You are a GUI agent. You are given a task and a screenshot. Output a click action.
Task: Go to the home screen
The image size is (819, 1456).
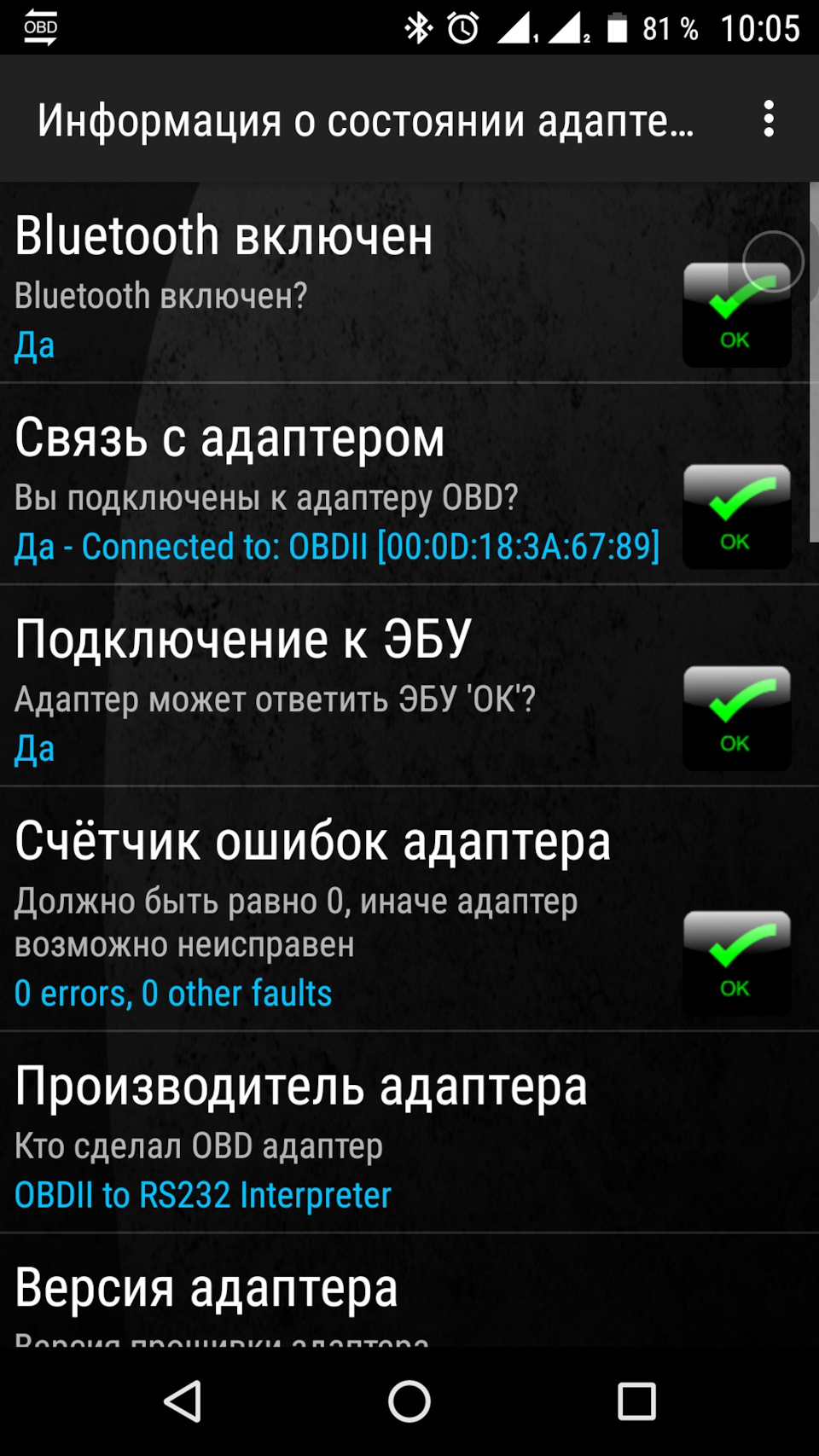point(409,1401)
